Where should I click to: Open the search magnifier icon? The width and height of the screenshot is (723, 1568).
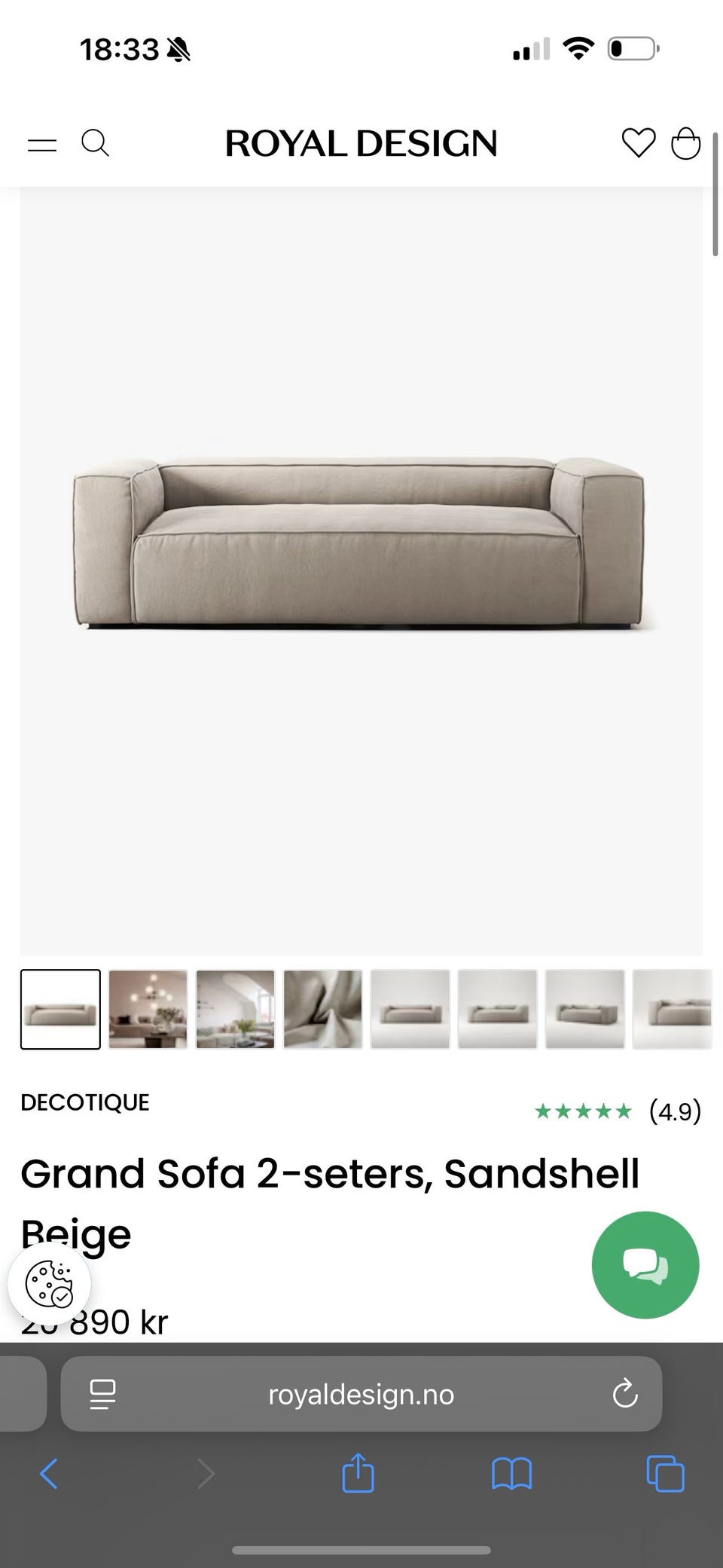[x=95, y=142]
